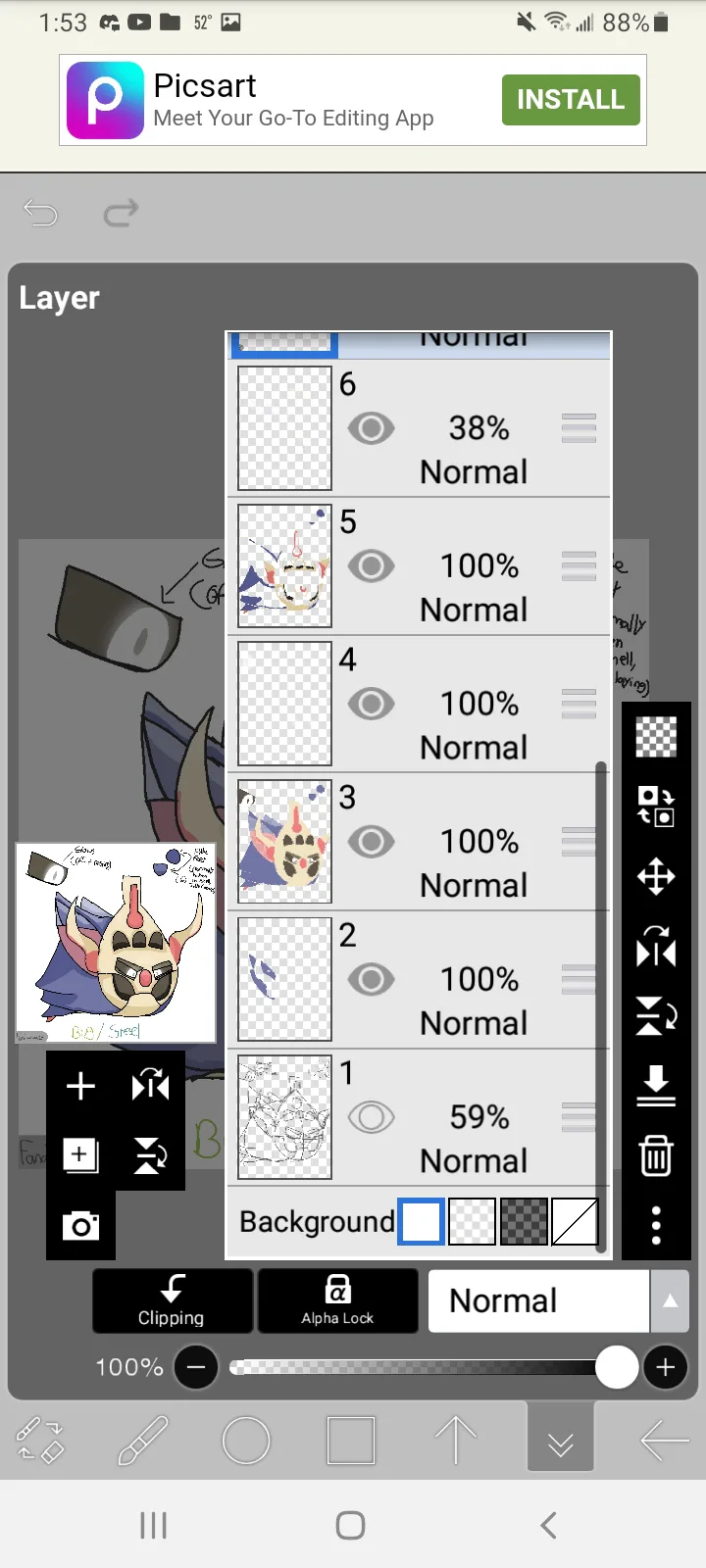Undo the last action
The image size is (706, 1568).
(x=41, y=212)
